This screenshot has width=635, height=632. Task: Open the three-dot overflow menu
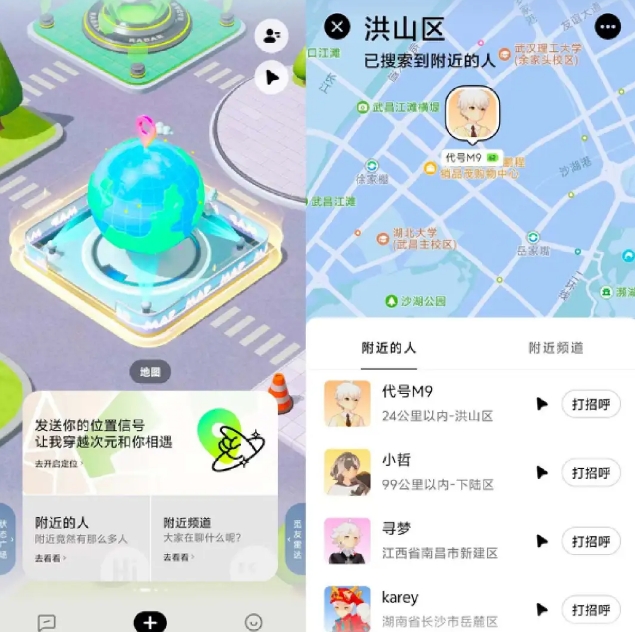click(608, 27)
